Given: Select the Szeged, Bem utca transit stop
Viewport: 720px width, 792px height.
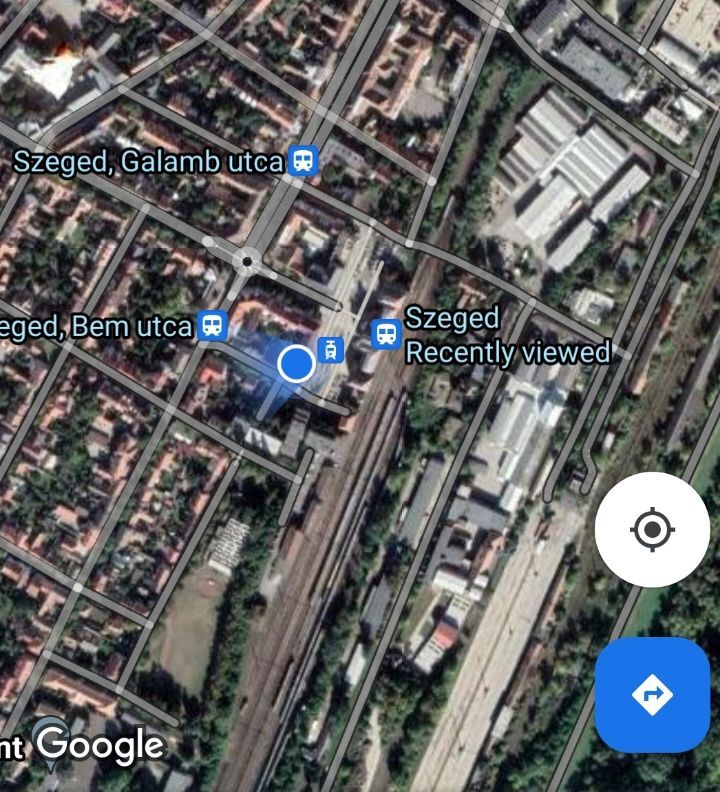Looking at the screenshot, I should 212,326.
